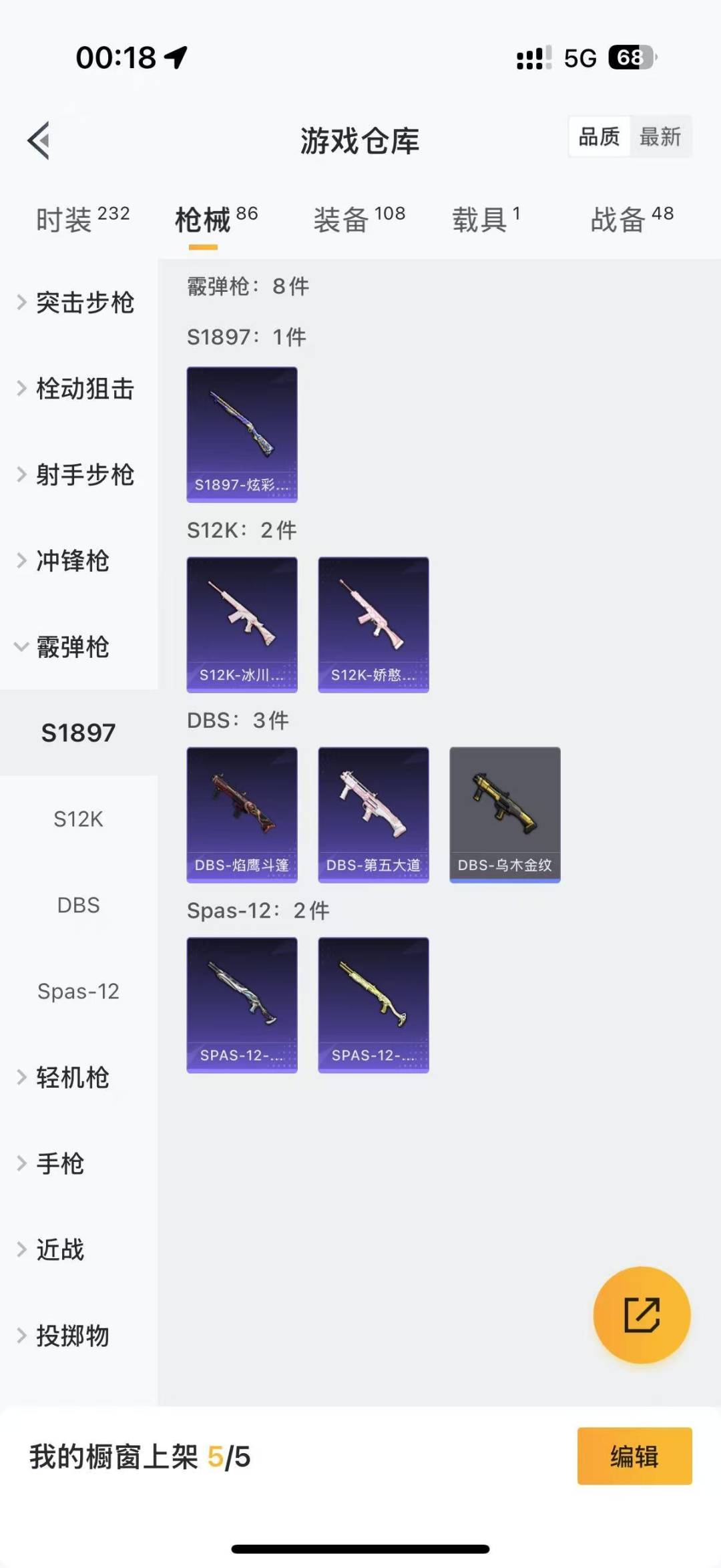Expand the 栓动狙击 category

pyautogui.click(x=77, y=389)
